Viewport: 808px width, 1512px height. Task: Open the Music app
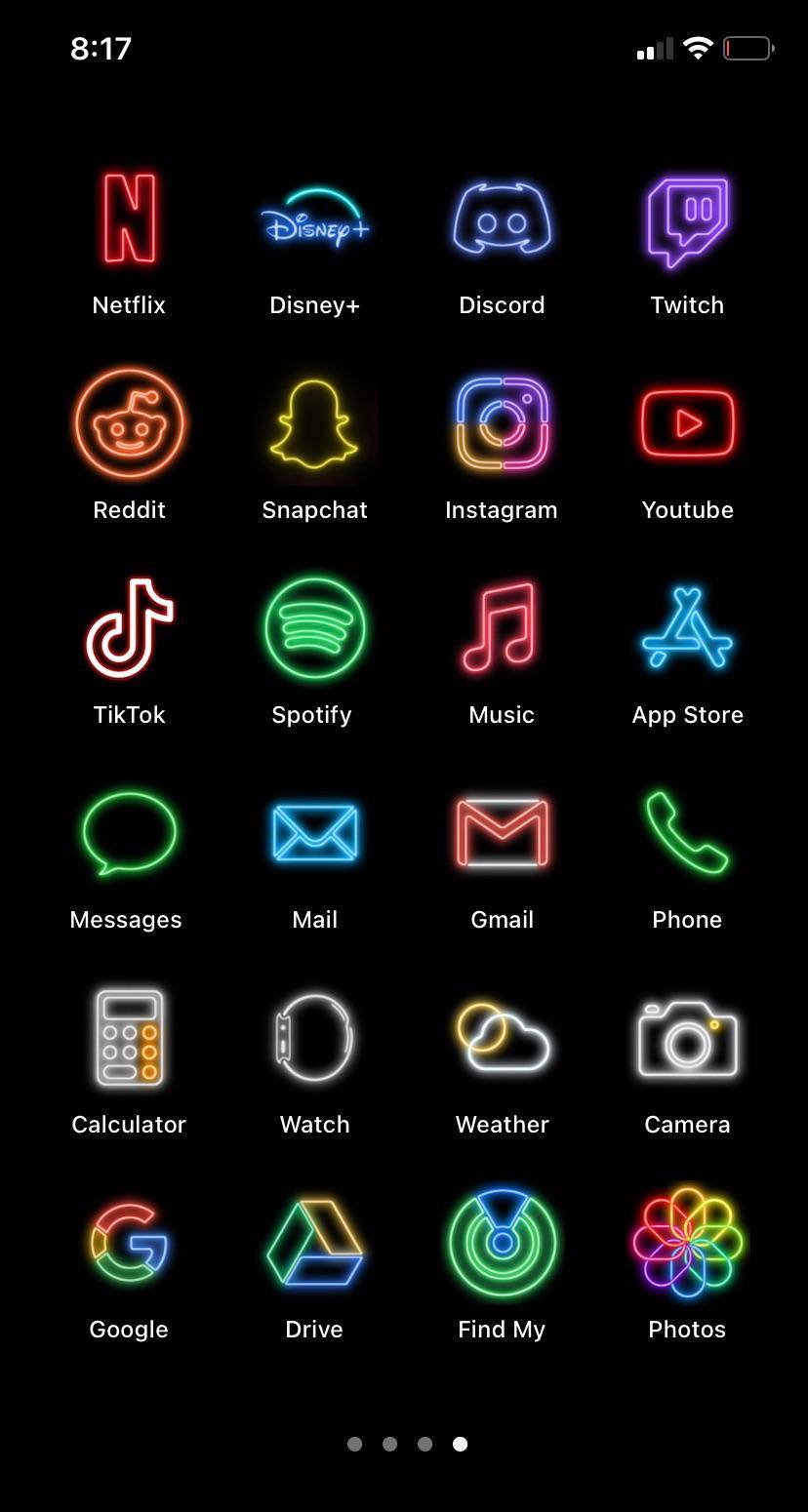tap(502, 628)
